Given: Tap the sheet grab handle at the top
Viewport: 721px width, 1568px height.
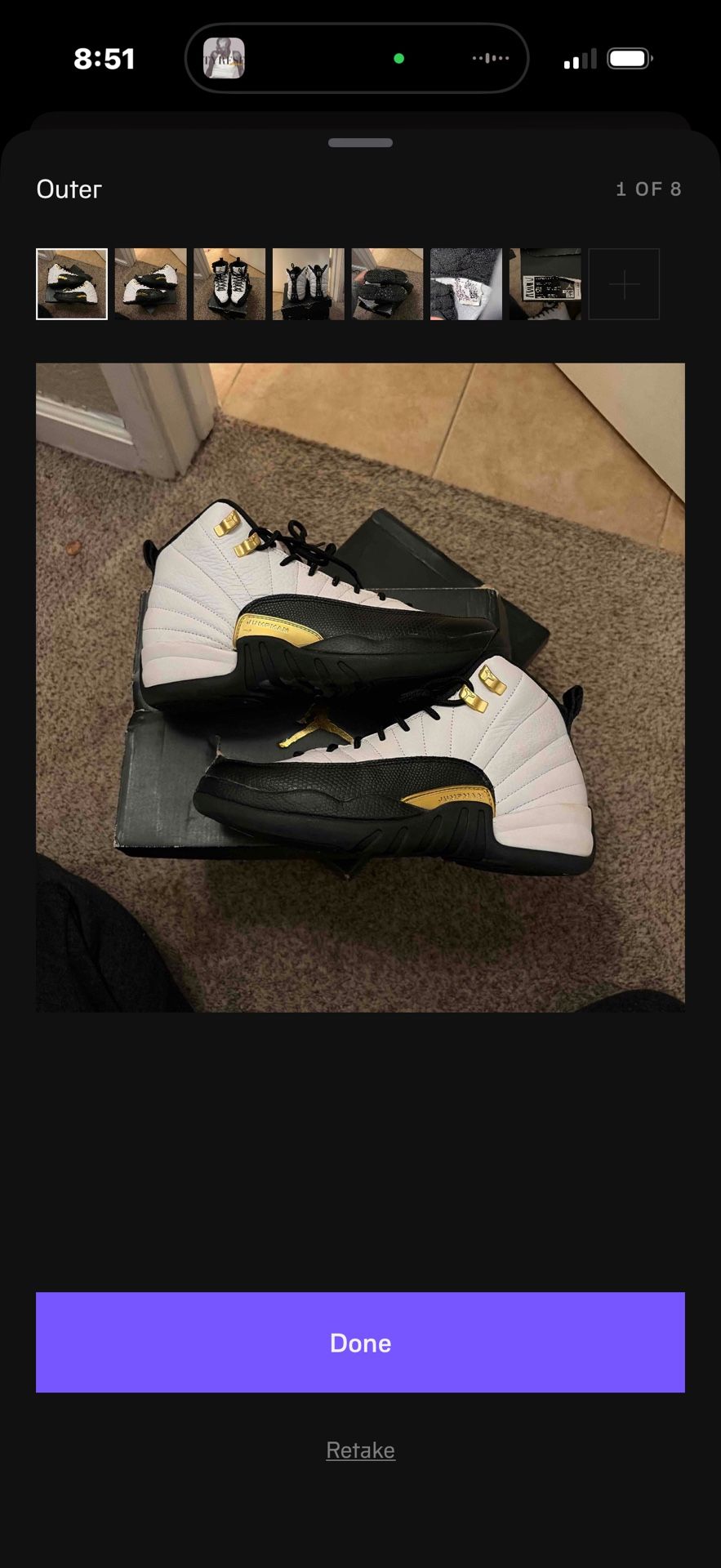Looking at the screenshot, I should (360, 142).
